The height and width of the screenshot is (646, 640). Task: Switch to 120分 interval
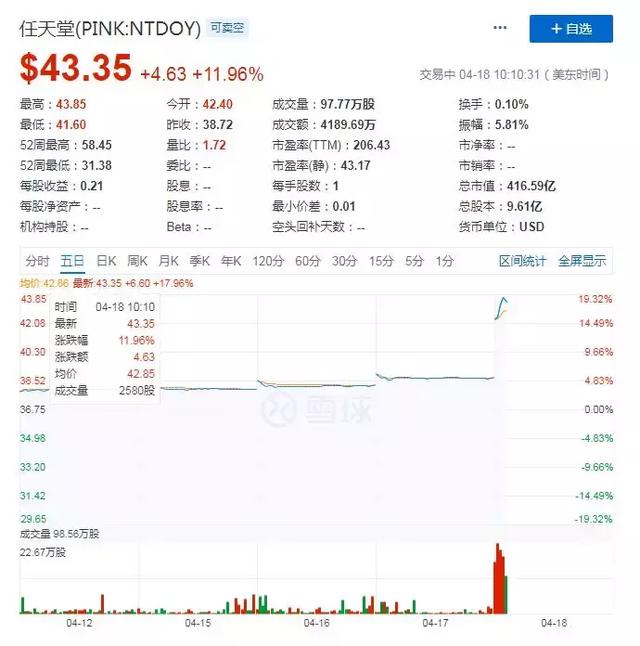(x=267, y=261)
